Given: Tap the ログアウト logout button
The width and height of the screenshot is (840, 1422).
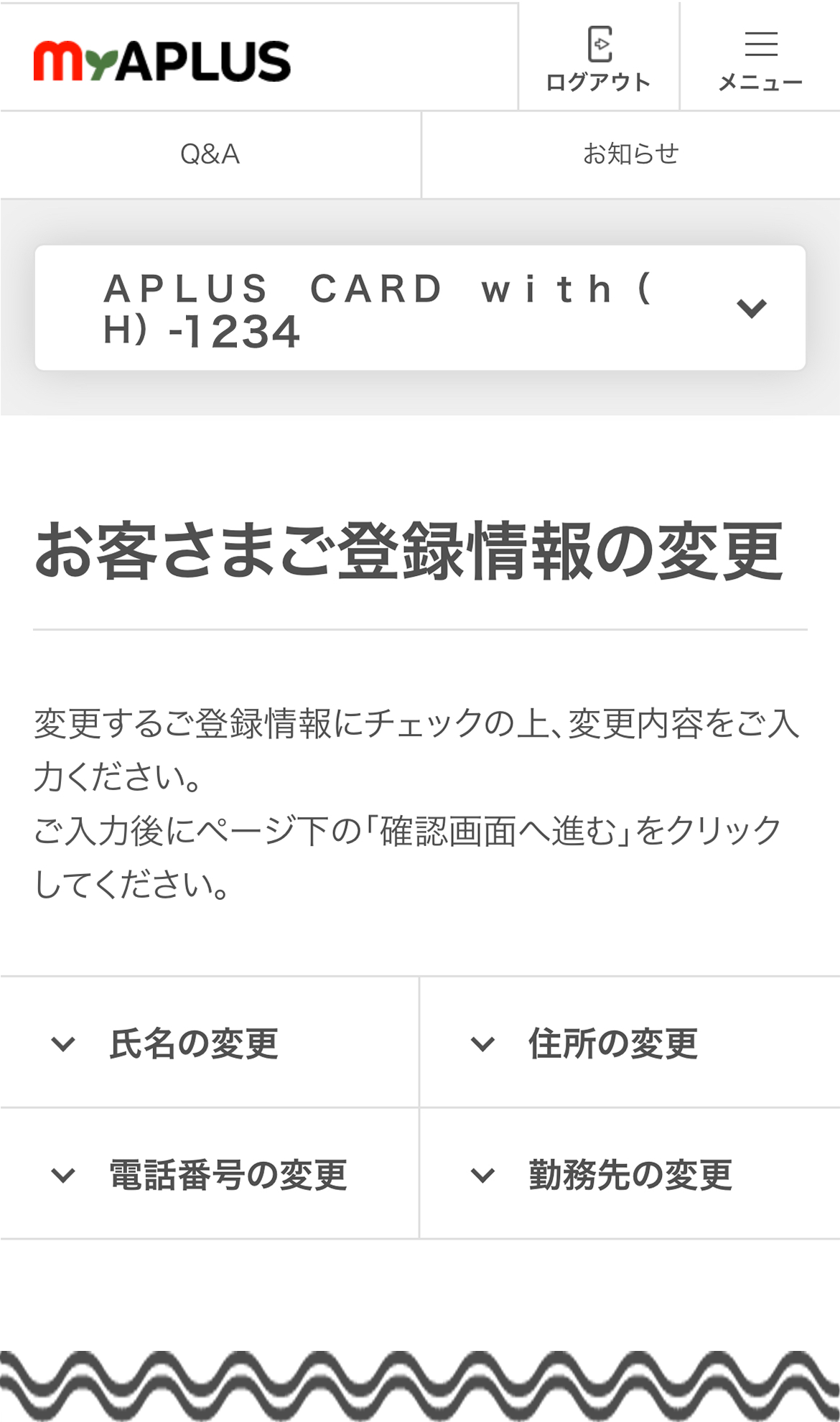Looking at the screenshot, I should coord(598,59).
